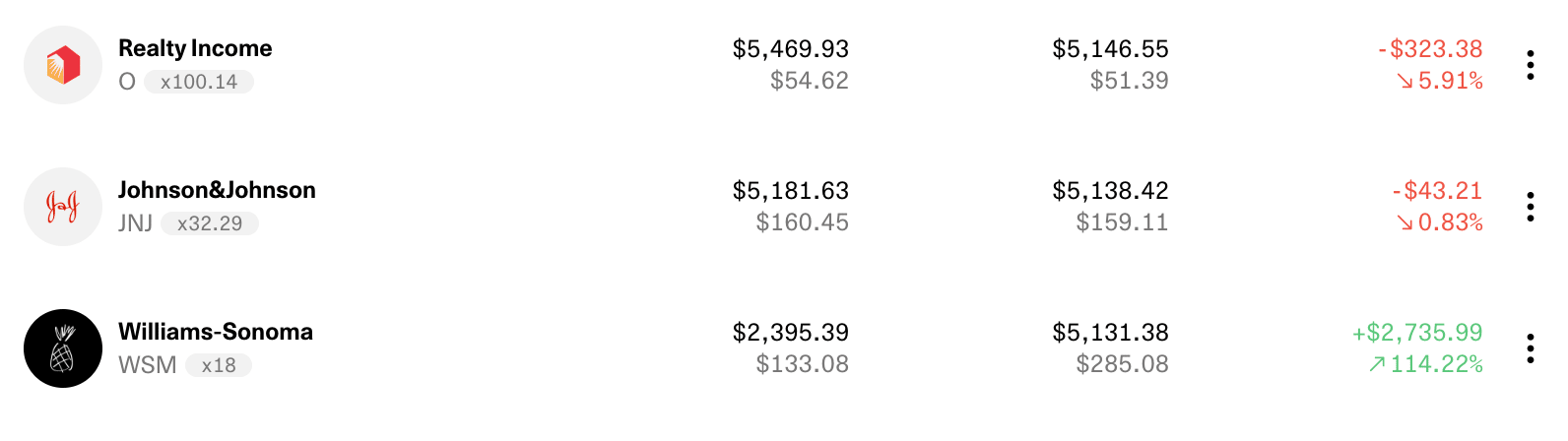
Task: Show more options for Johnson&Johnson
Action: pos(1530,207)
